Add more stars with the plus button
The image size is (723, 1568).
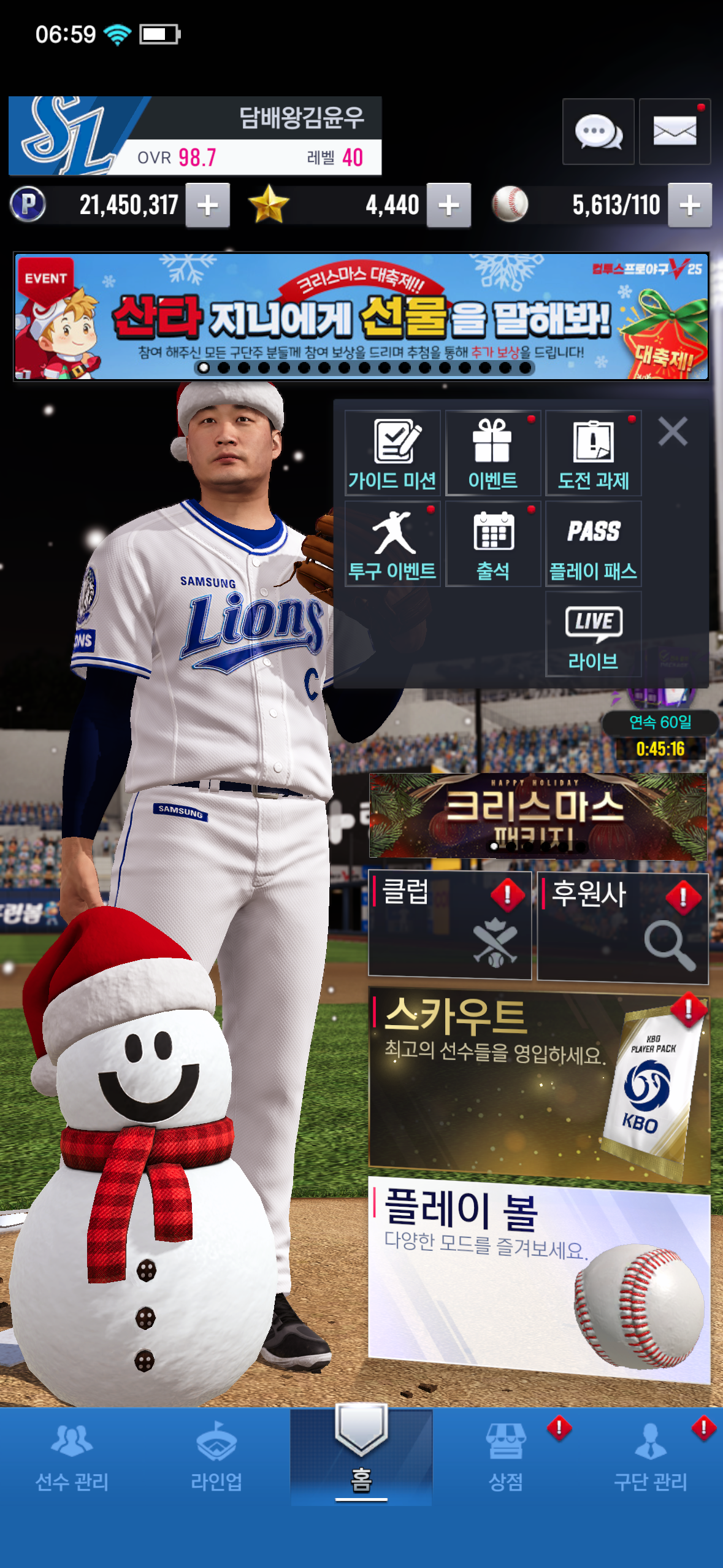449,206
